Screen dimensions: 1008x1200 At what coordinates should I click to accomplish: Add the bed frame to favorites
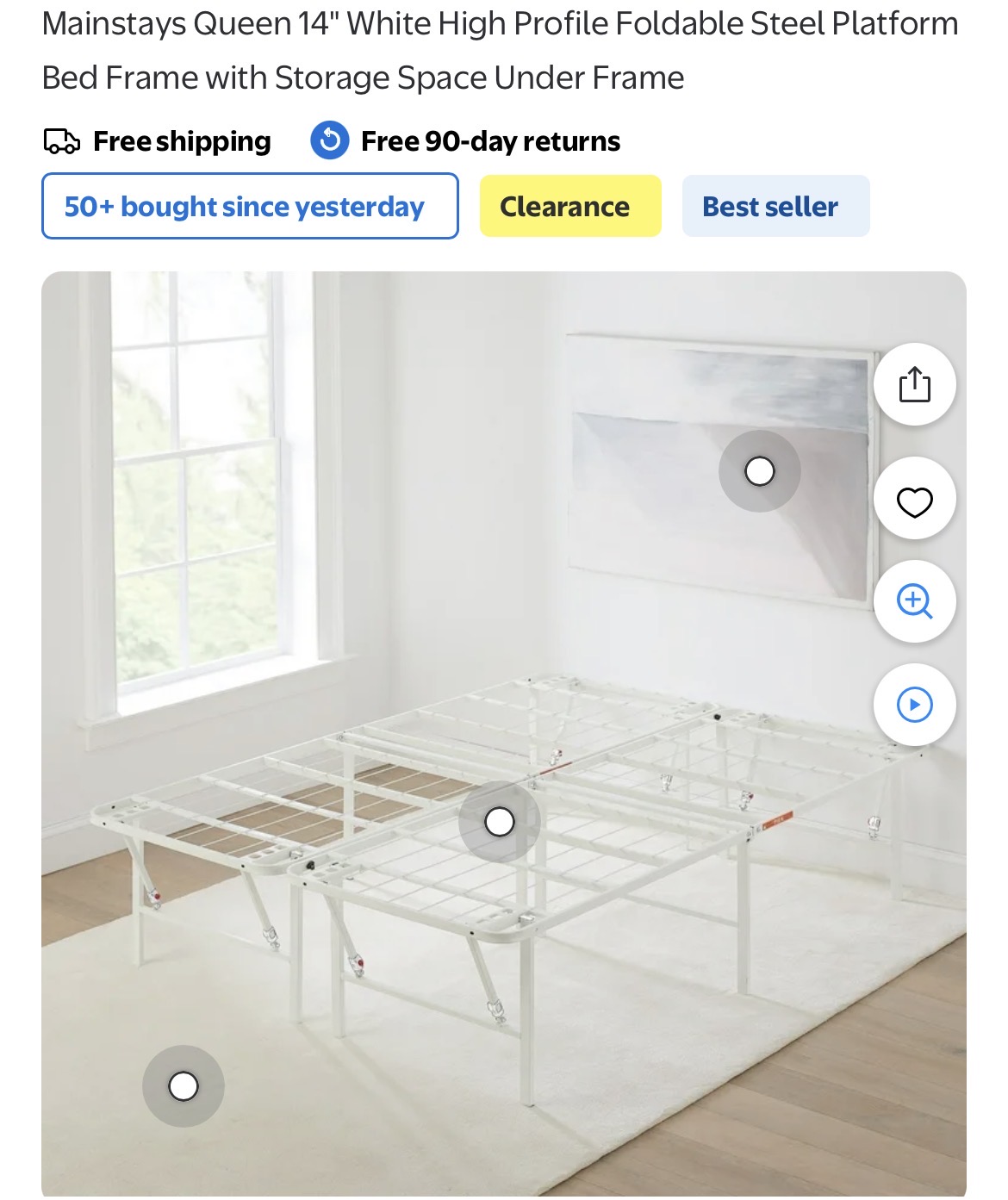point(914,501)
